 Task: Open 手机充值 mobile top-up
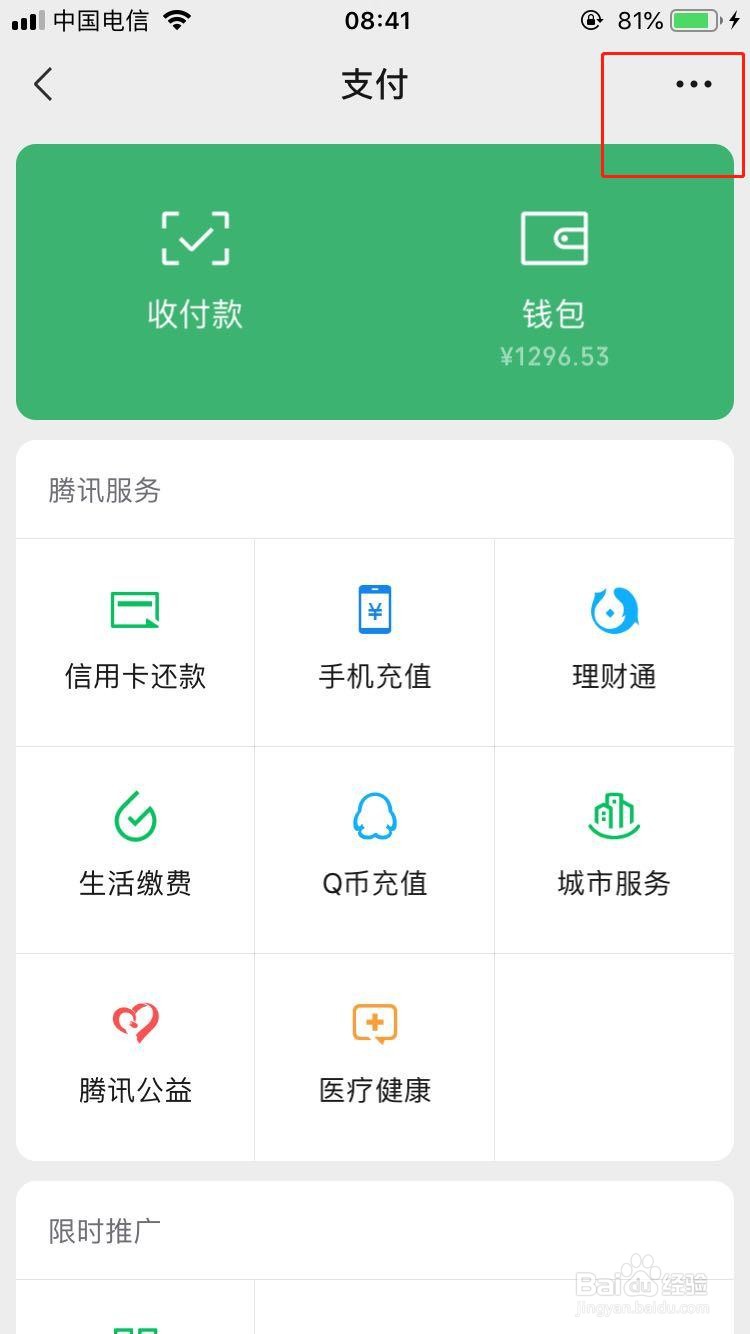pyautogui.click(x=374, y=640)
